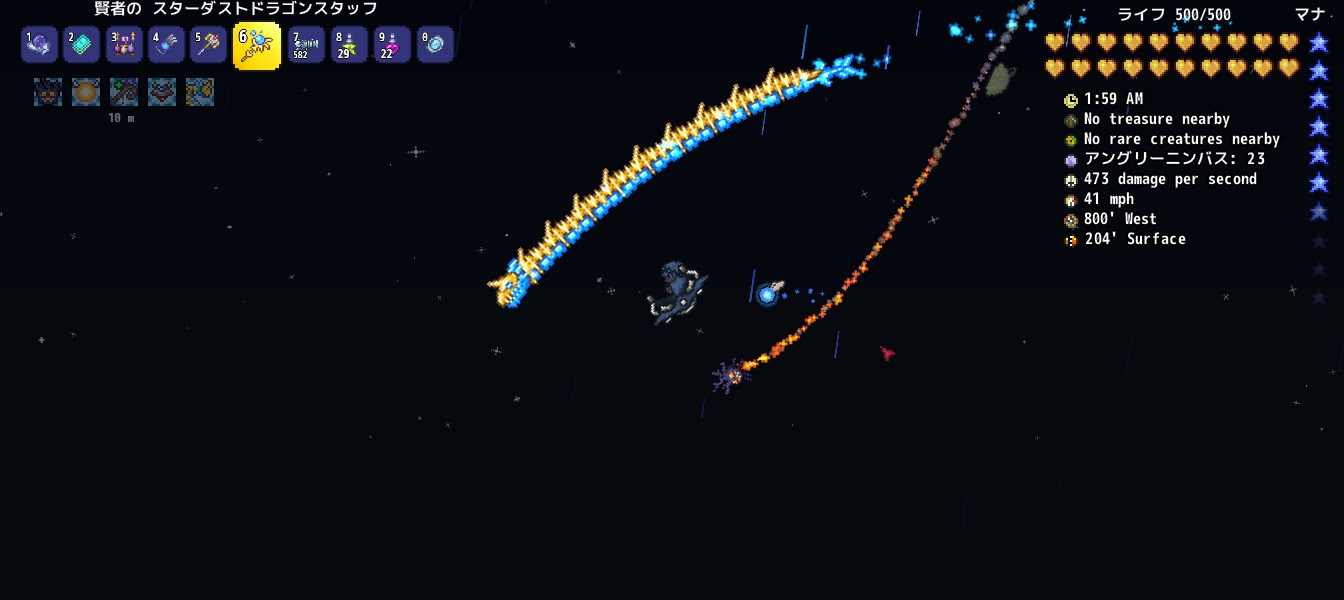Tap the red heart-shaped buff icon

(162, 92)
